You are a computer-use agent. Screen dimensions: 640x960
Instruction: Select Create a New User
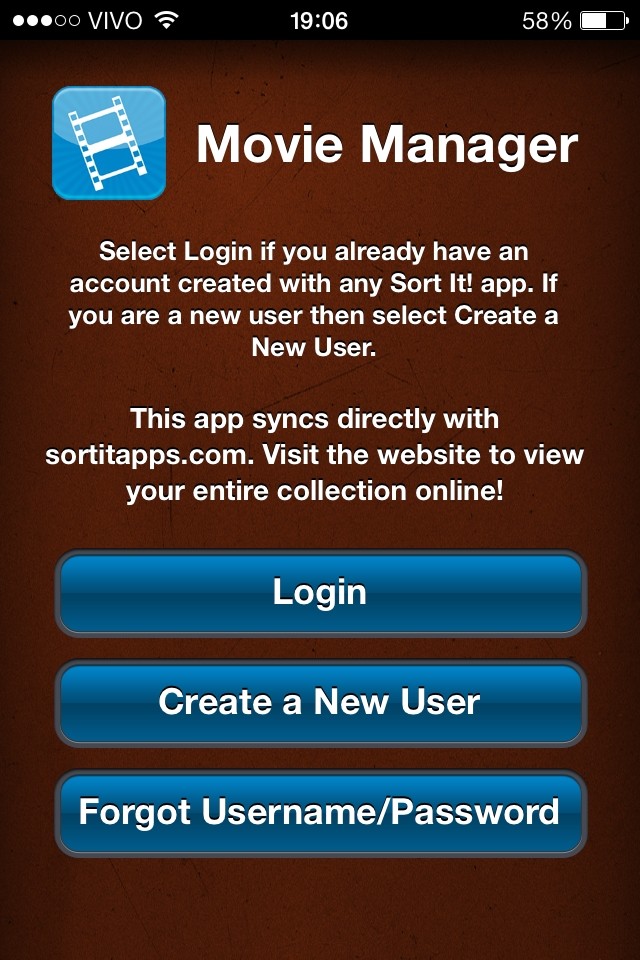pos(320,702)
